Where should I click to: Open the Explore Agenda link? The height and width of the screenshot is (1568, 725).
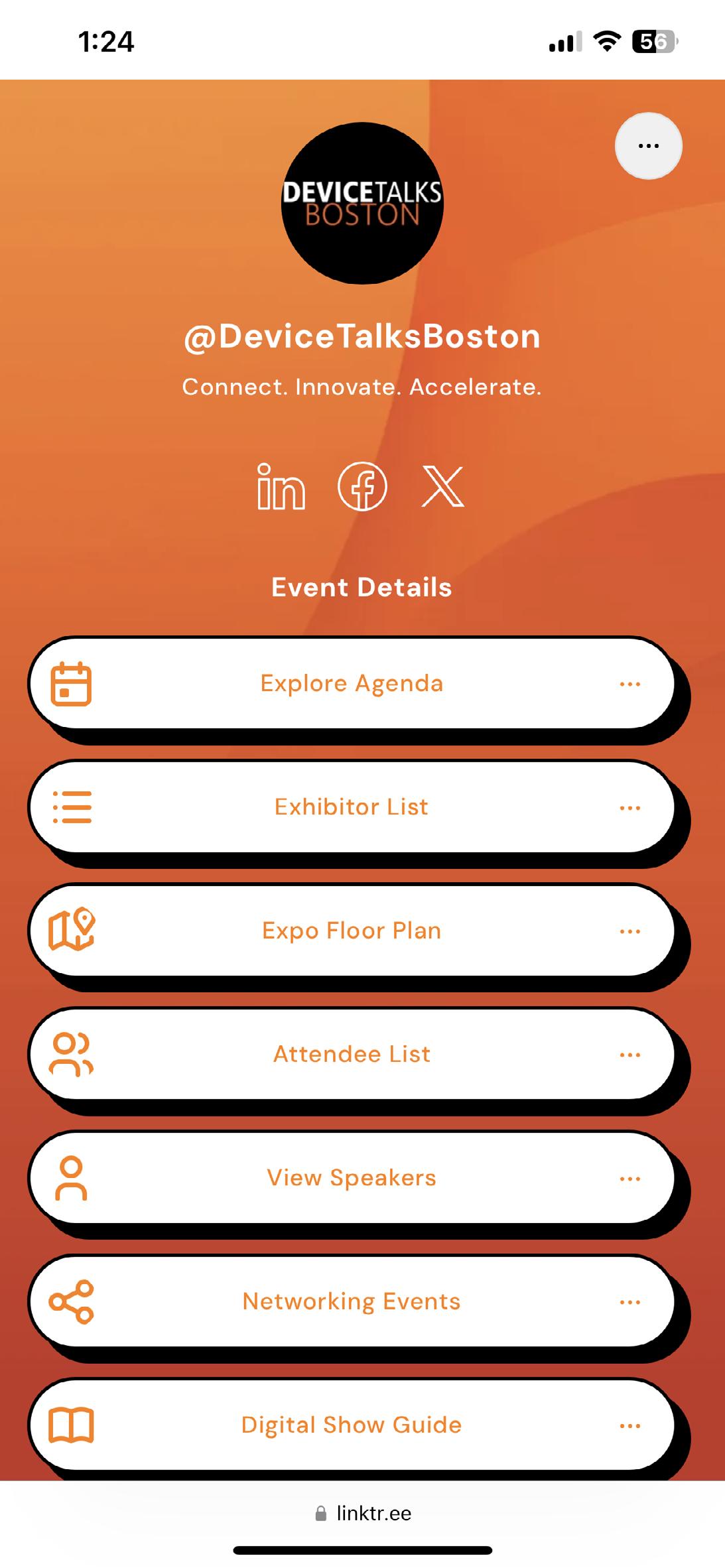[x=351, y=683]
